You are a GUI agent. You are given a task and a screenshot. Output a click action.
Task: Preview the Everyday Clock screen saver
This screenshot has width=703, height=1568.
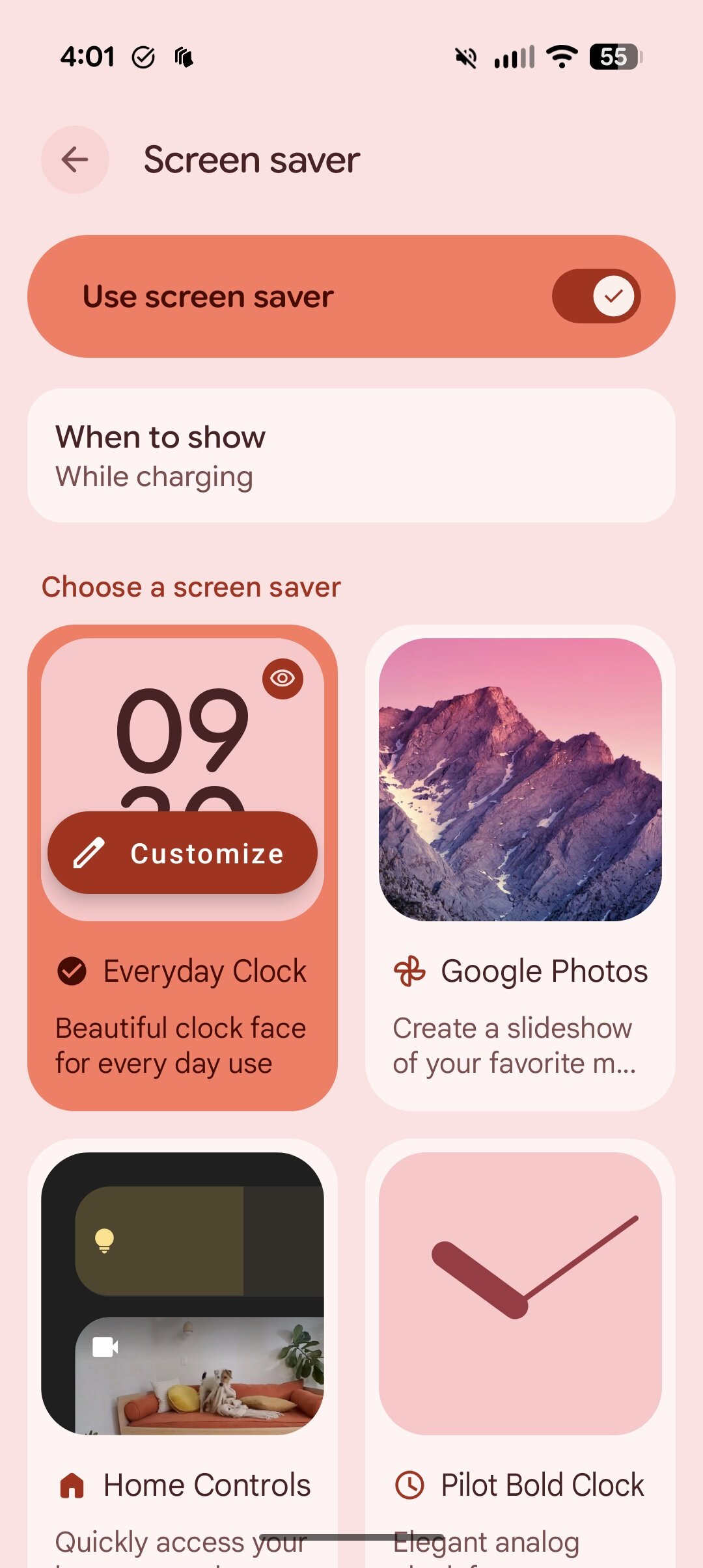click(x=283, y=679)
